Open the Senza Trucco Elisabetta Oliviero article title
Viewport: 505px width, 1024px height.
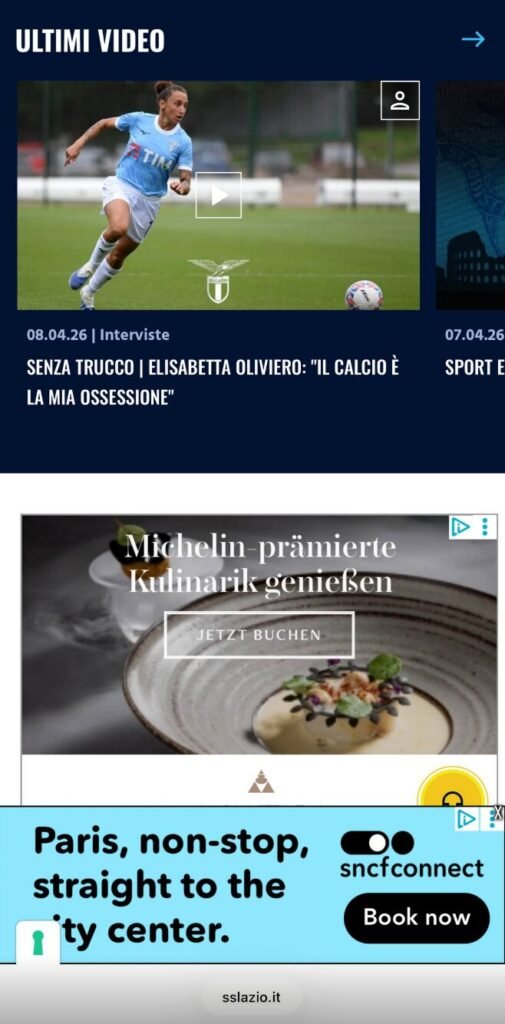tap(213, 382)
